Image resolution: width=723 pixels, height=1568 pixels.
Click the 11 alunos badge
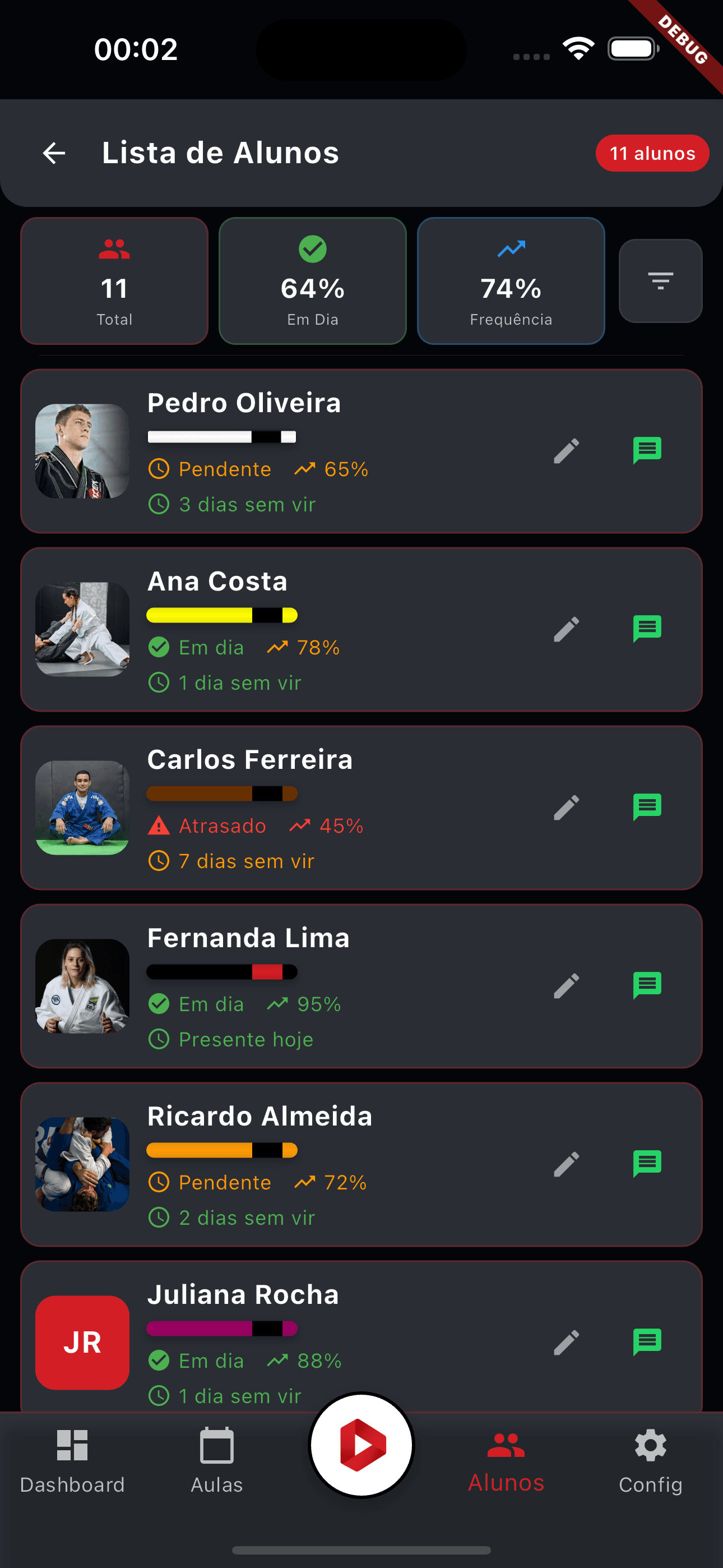(652, 153)
